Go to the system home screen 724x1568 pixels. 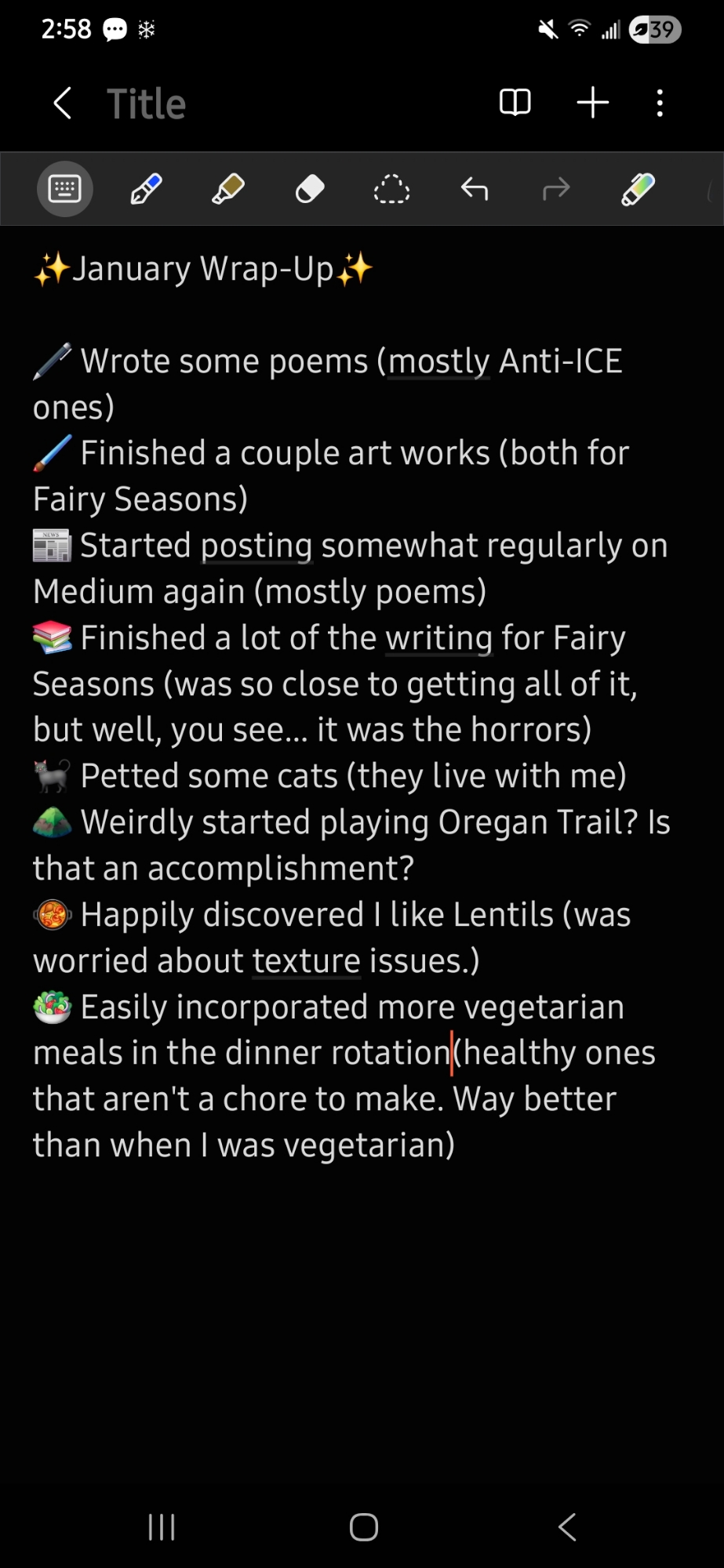point(363,1526)
